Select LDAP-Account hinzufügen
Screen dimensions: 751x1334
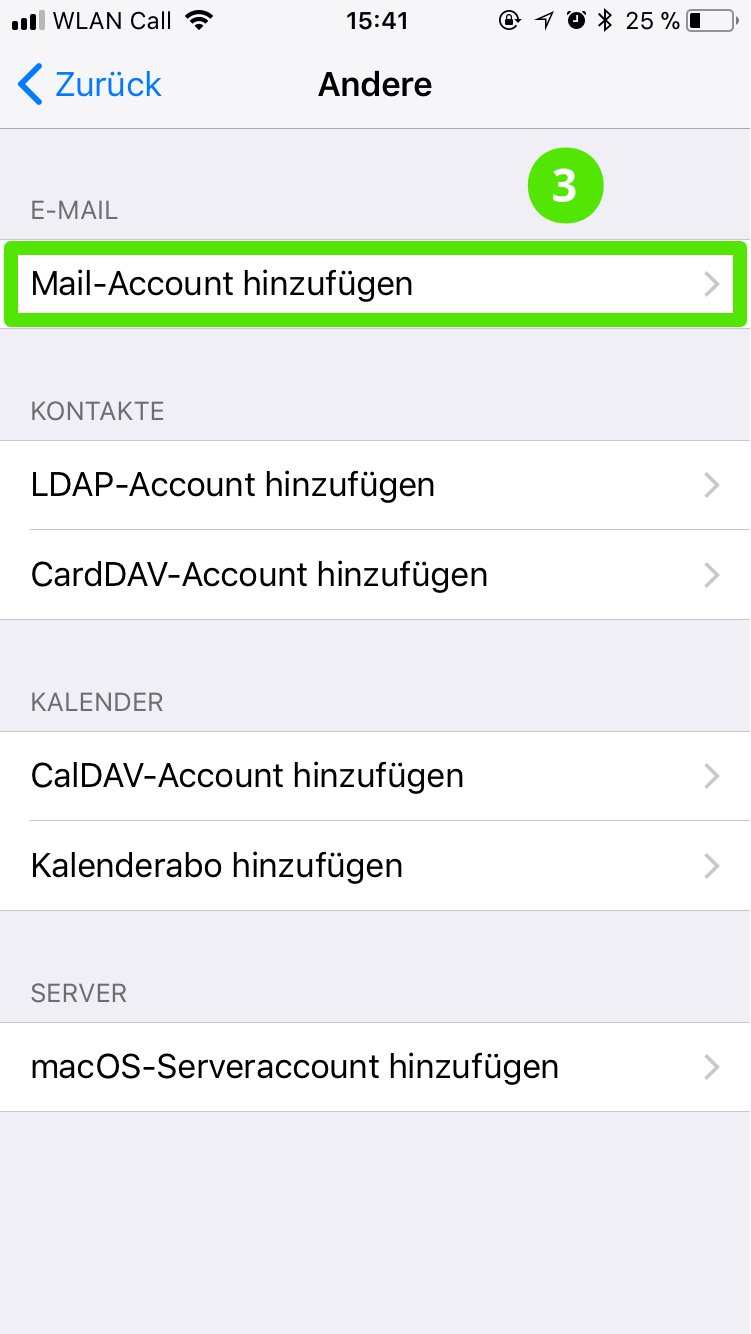tap(375, 485)
